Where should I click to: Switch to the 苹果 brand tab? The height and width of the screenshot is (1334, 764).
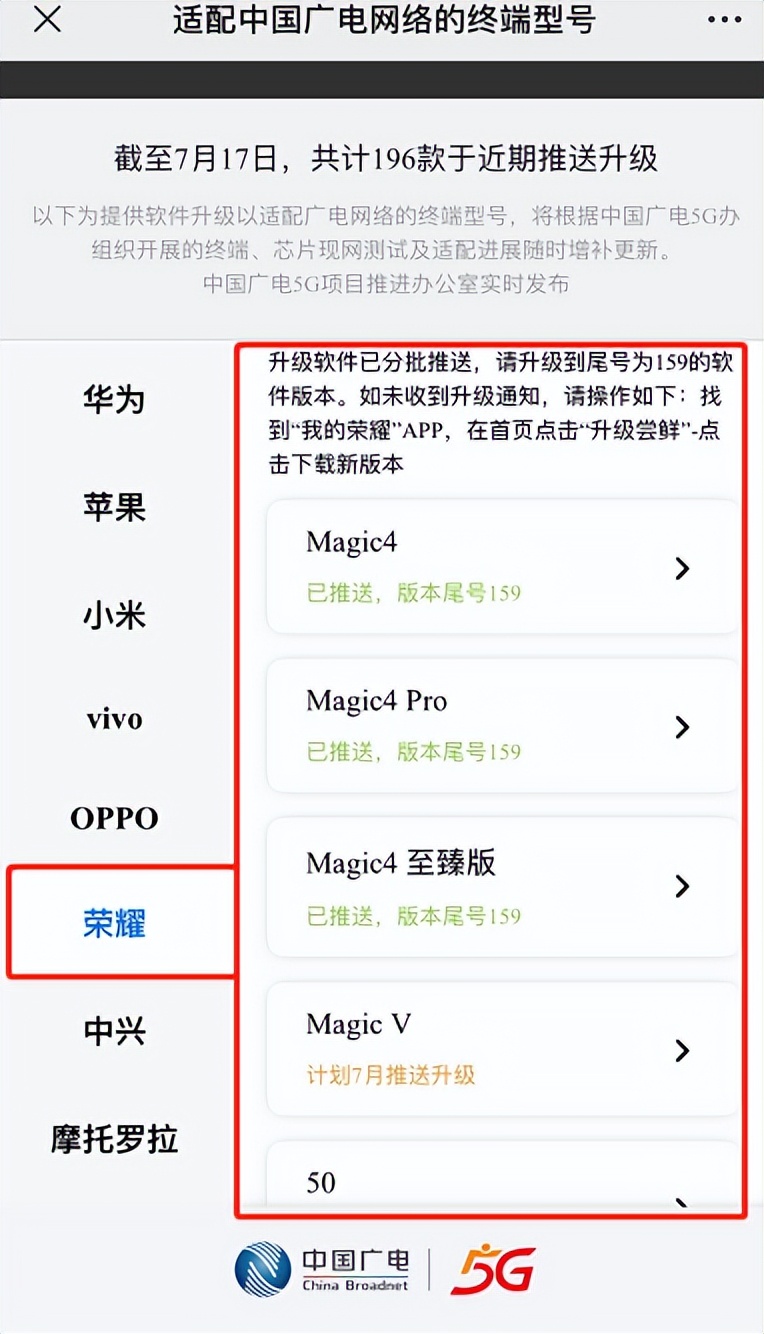tap(113, 508)
